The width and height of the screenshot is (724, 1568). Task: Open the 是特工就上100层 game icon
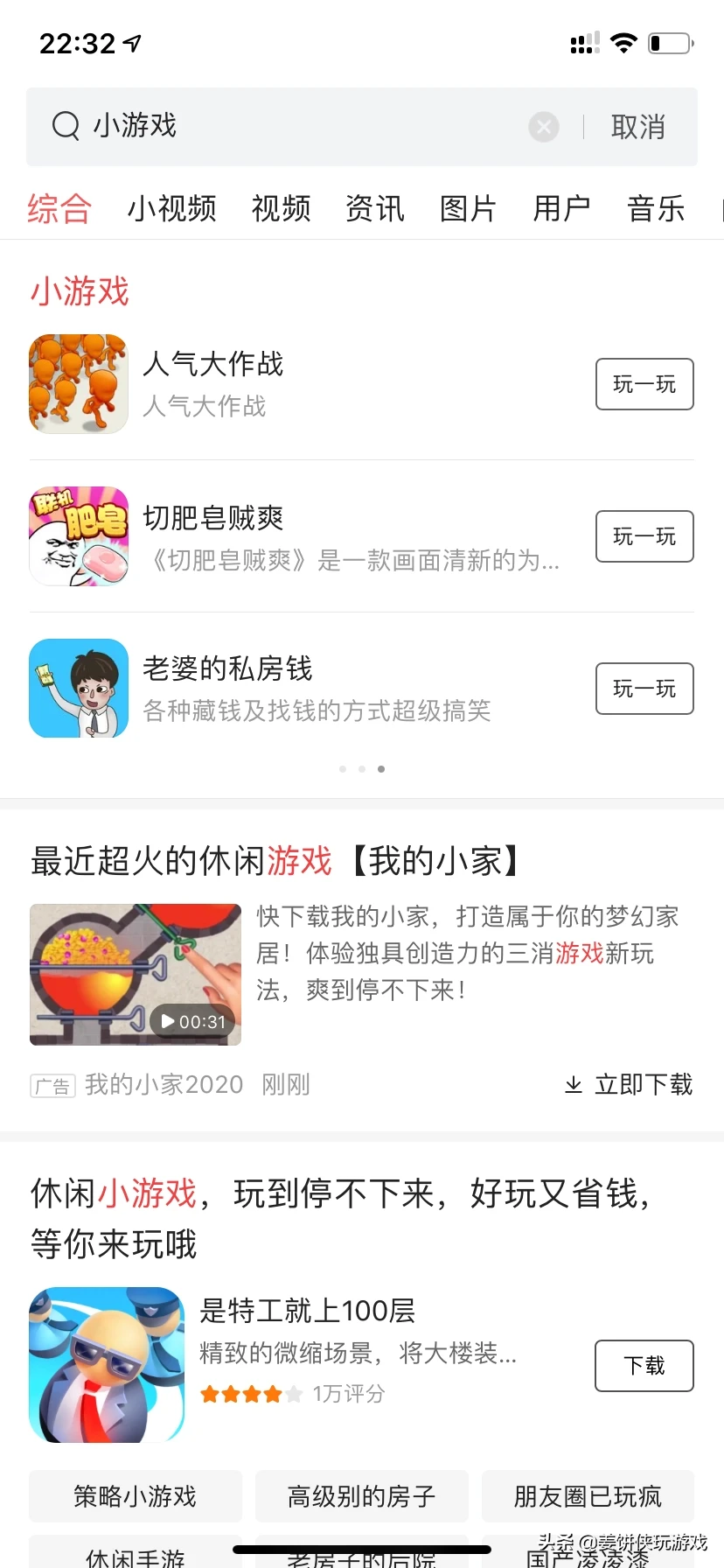tap(107, 1365)
